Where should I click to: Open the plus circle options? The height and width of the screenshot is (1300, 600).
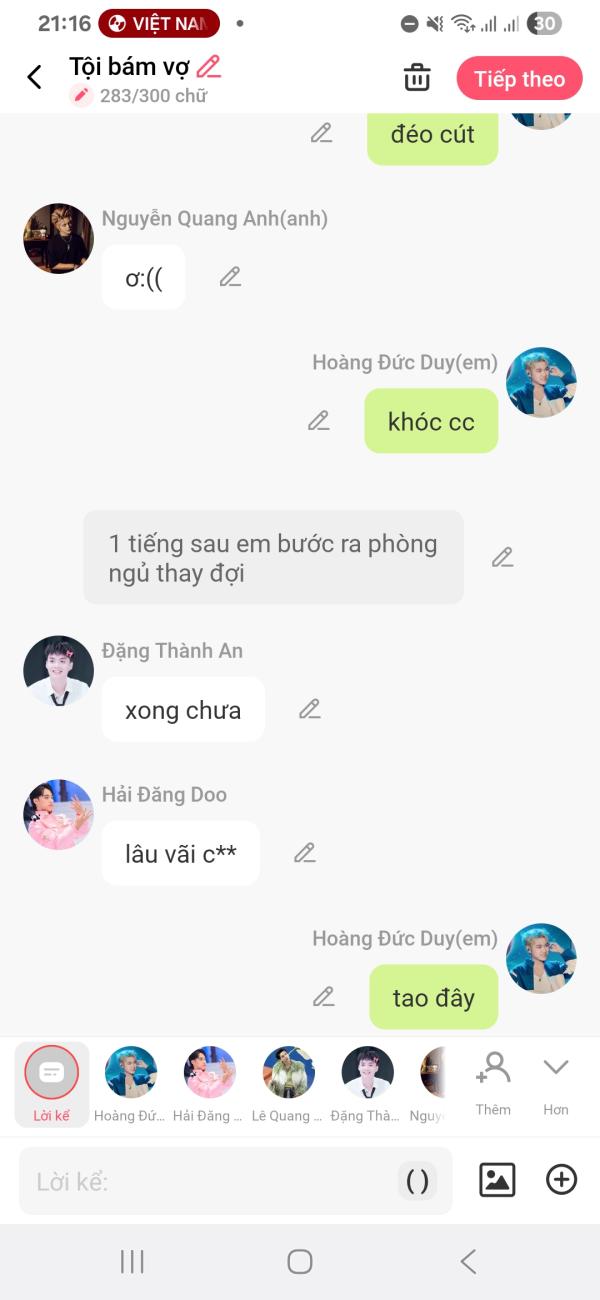(x=561, y=1180)
